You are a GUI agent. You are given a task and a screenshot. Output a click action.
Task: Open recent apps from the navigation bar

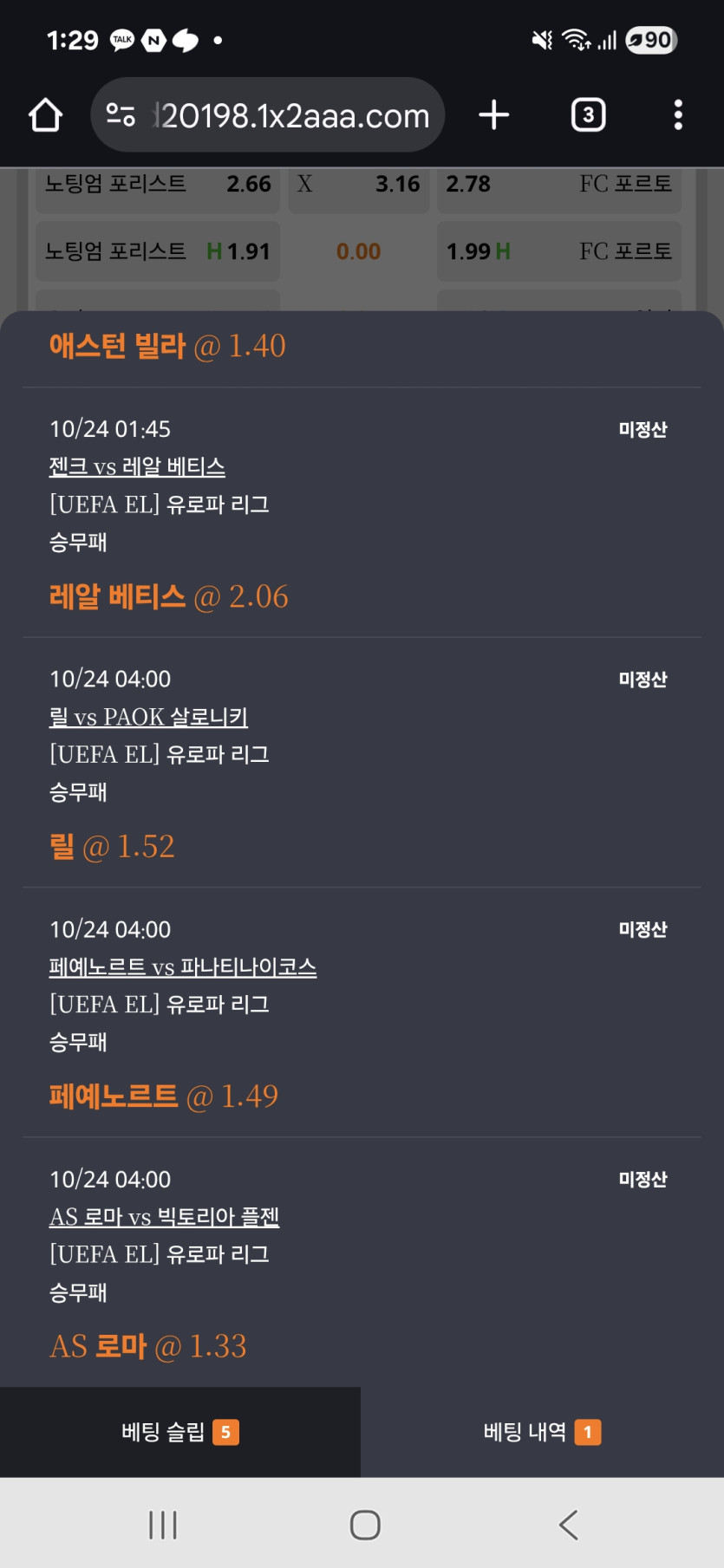(x=163, y=1525)
